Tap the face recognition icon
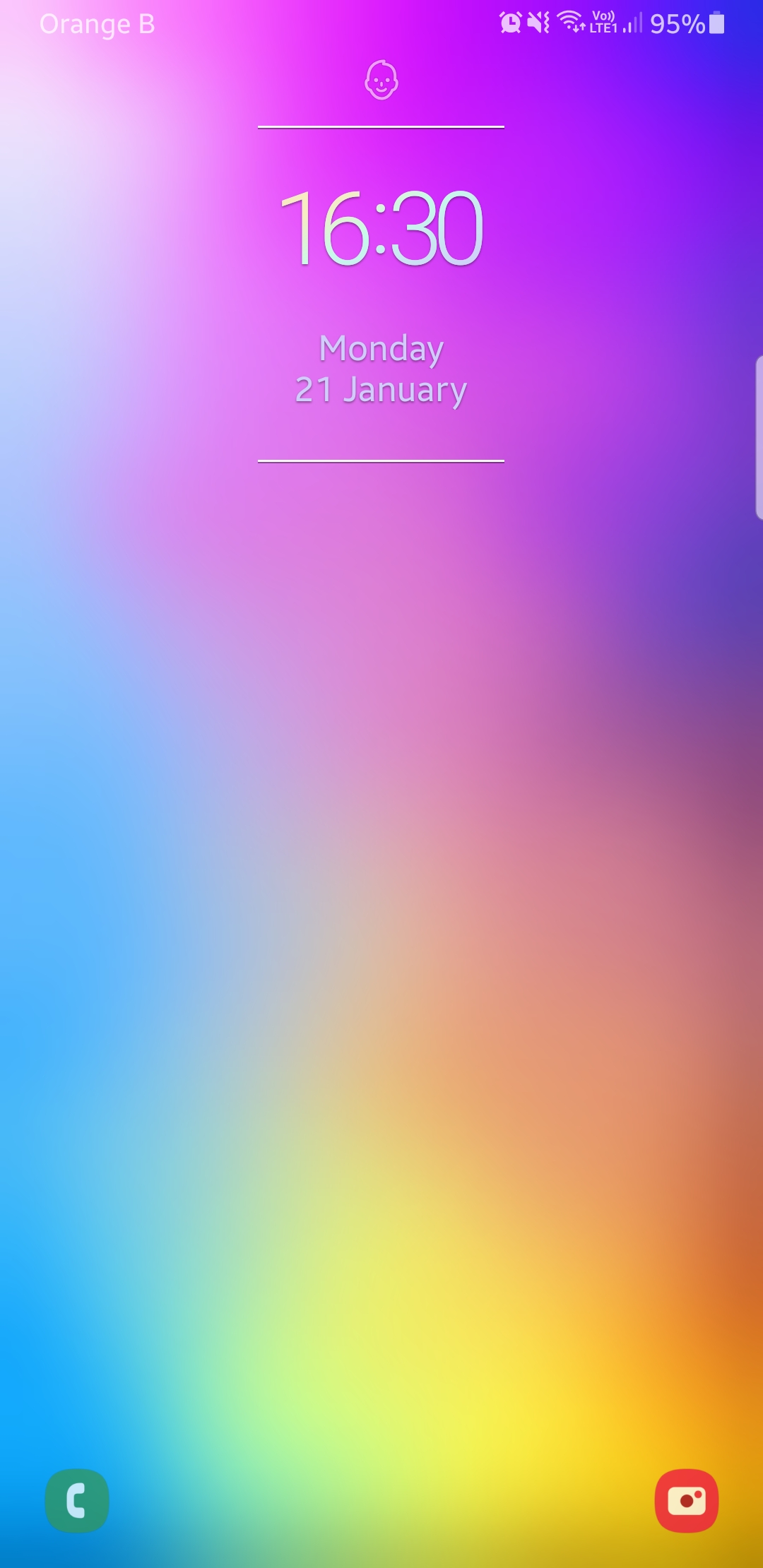The height and width of the screenshot is (1568, 763). coord(381,81)
